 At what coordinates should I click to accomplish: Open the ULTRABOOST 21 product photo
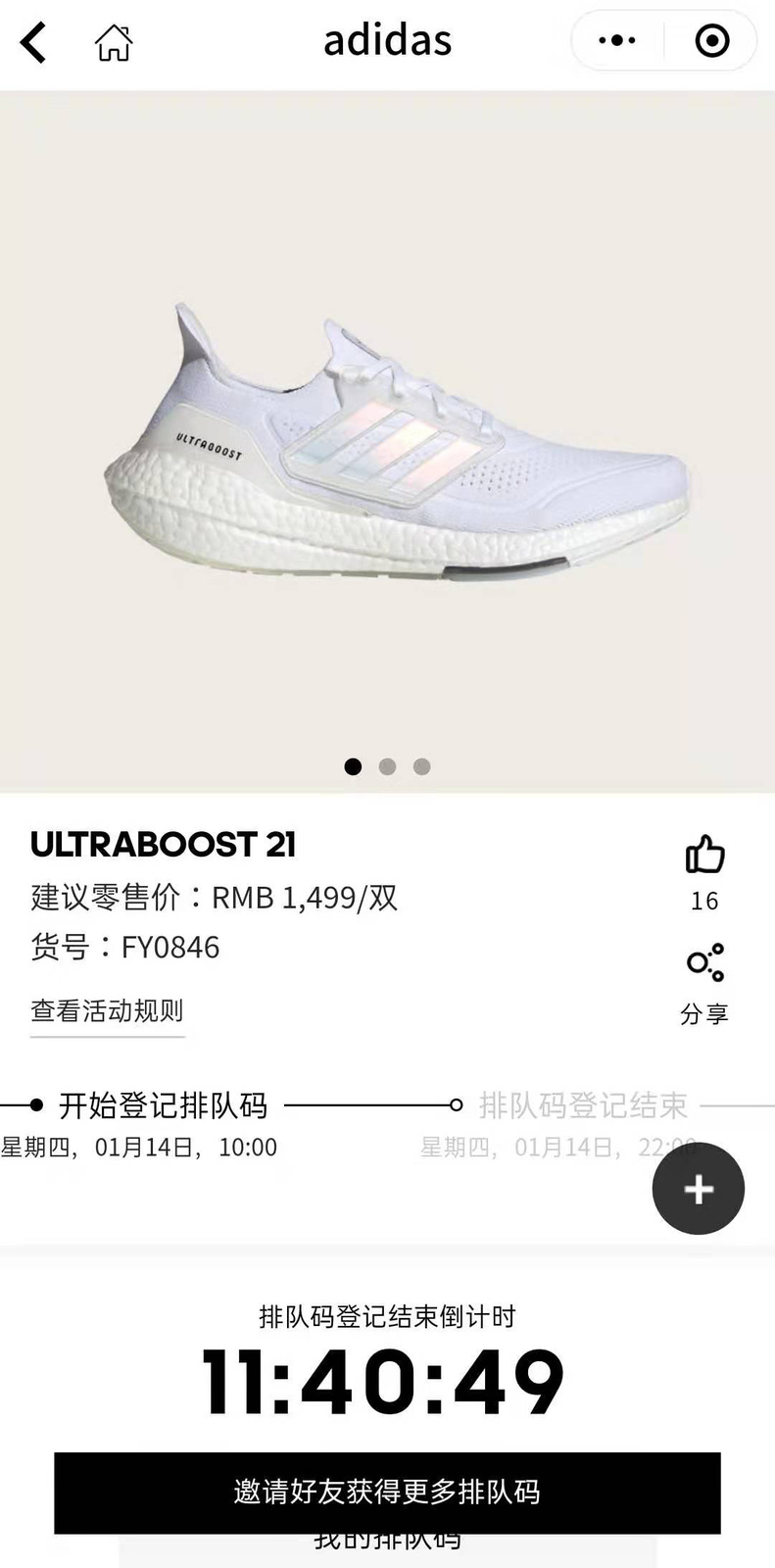[x=387, y=431]
